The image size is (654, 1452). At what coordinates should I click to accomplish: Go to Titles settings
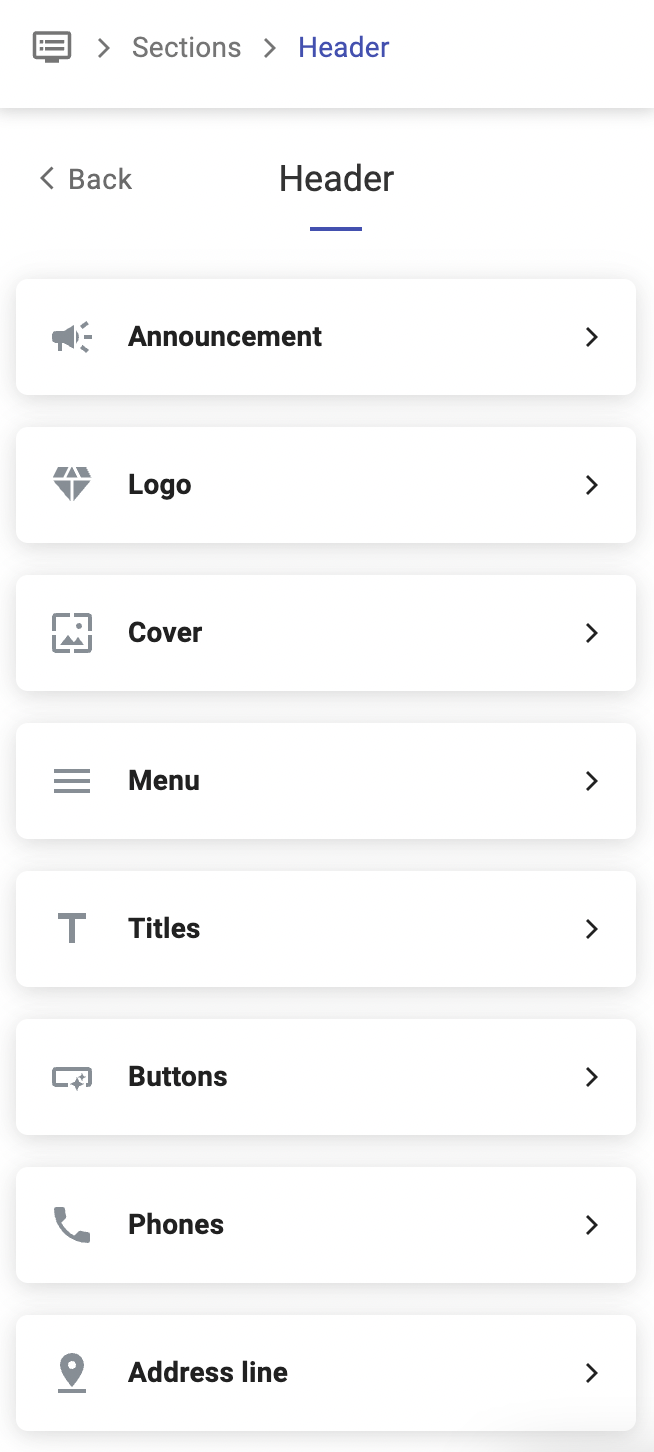326,929
